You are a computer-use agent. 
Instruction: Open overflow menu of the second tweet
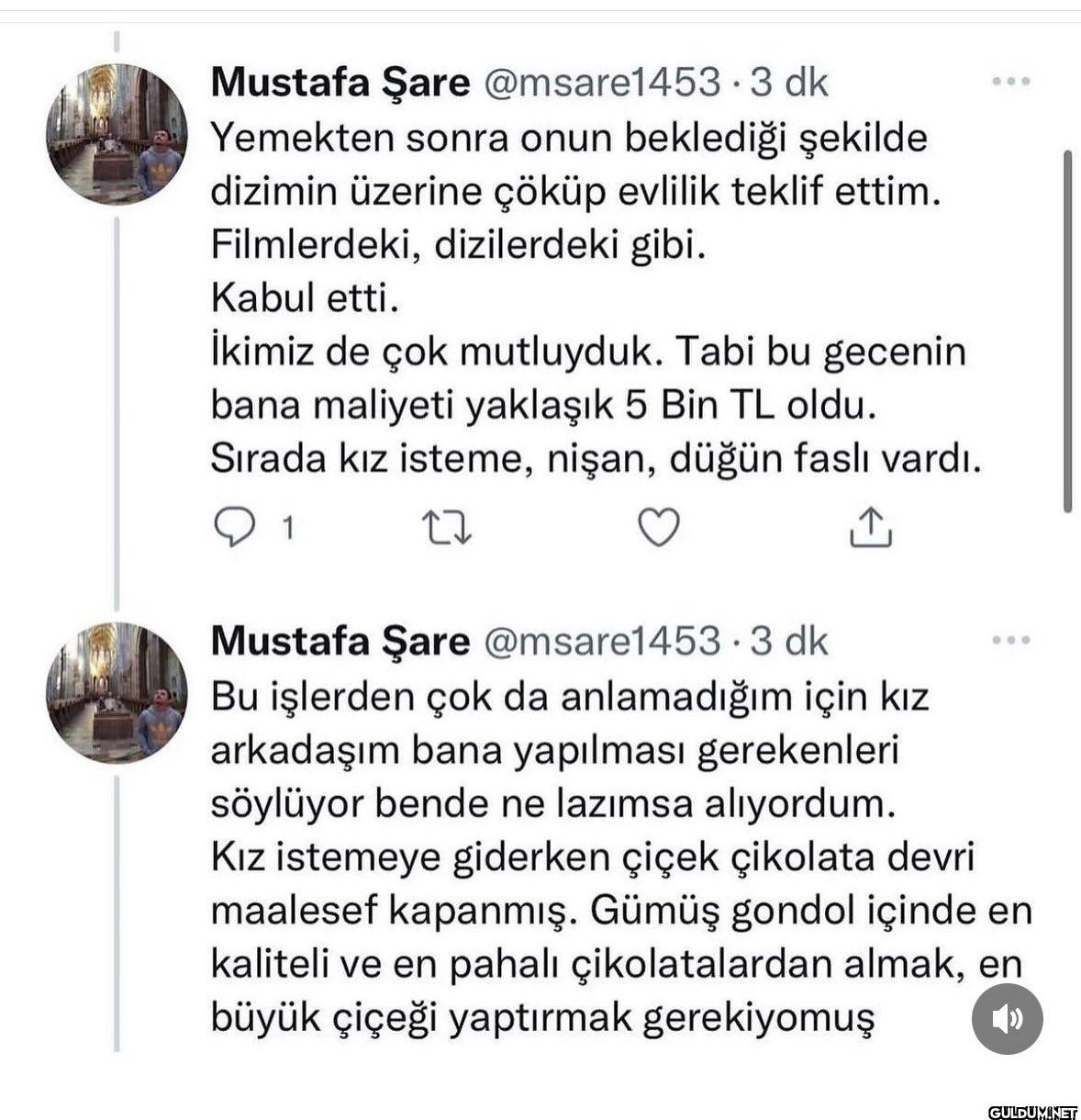click(1011, 640)
